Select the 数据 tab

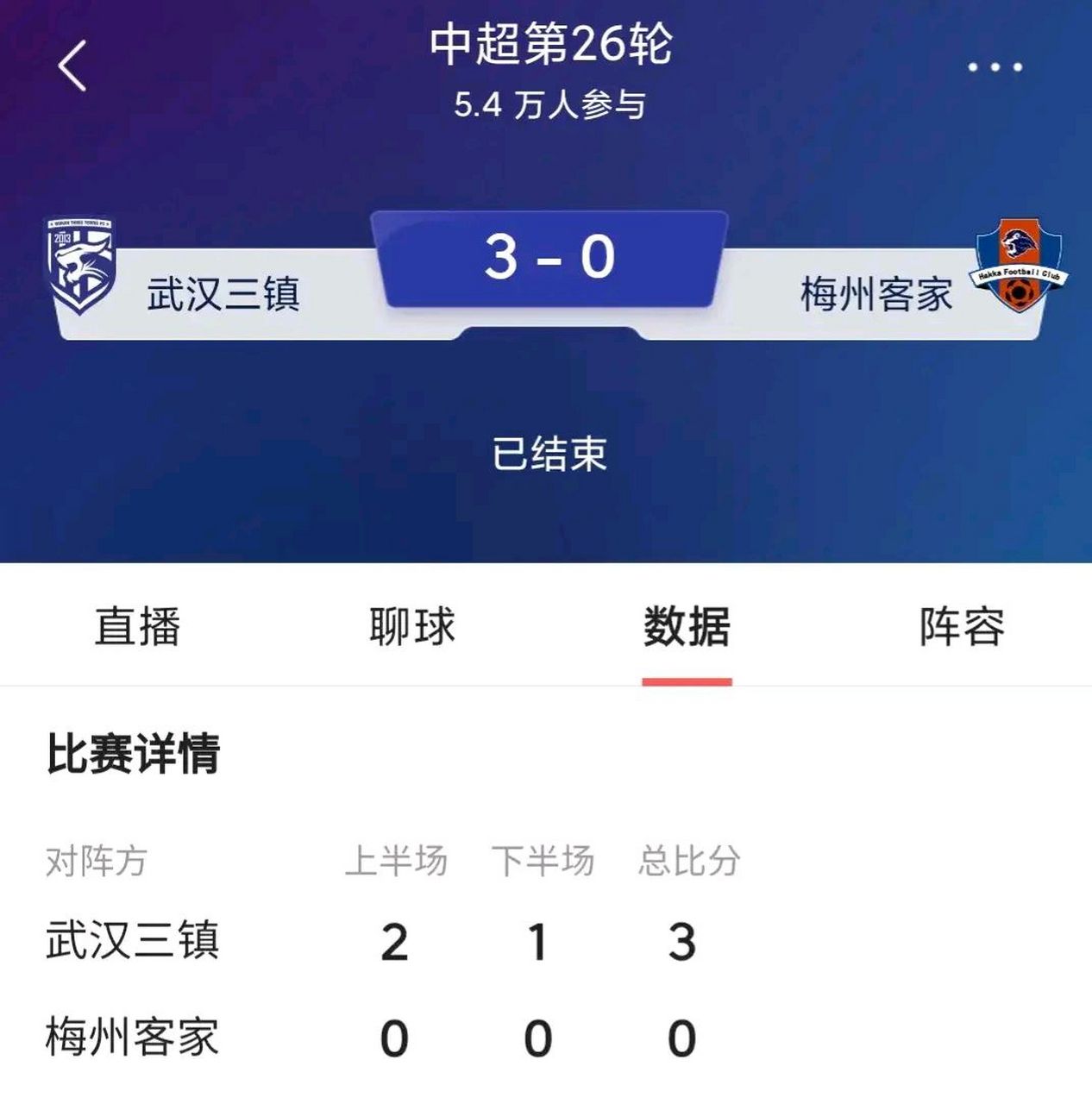pyautogui.click(x=686, y=628)
